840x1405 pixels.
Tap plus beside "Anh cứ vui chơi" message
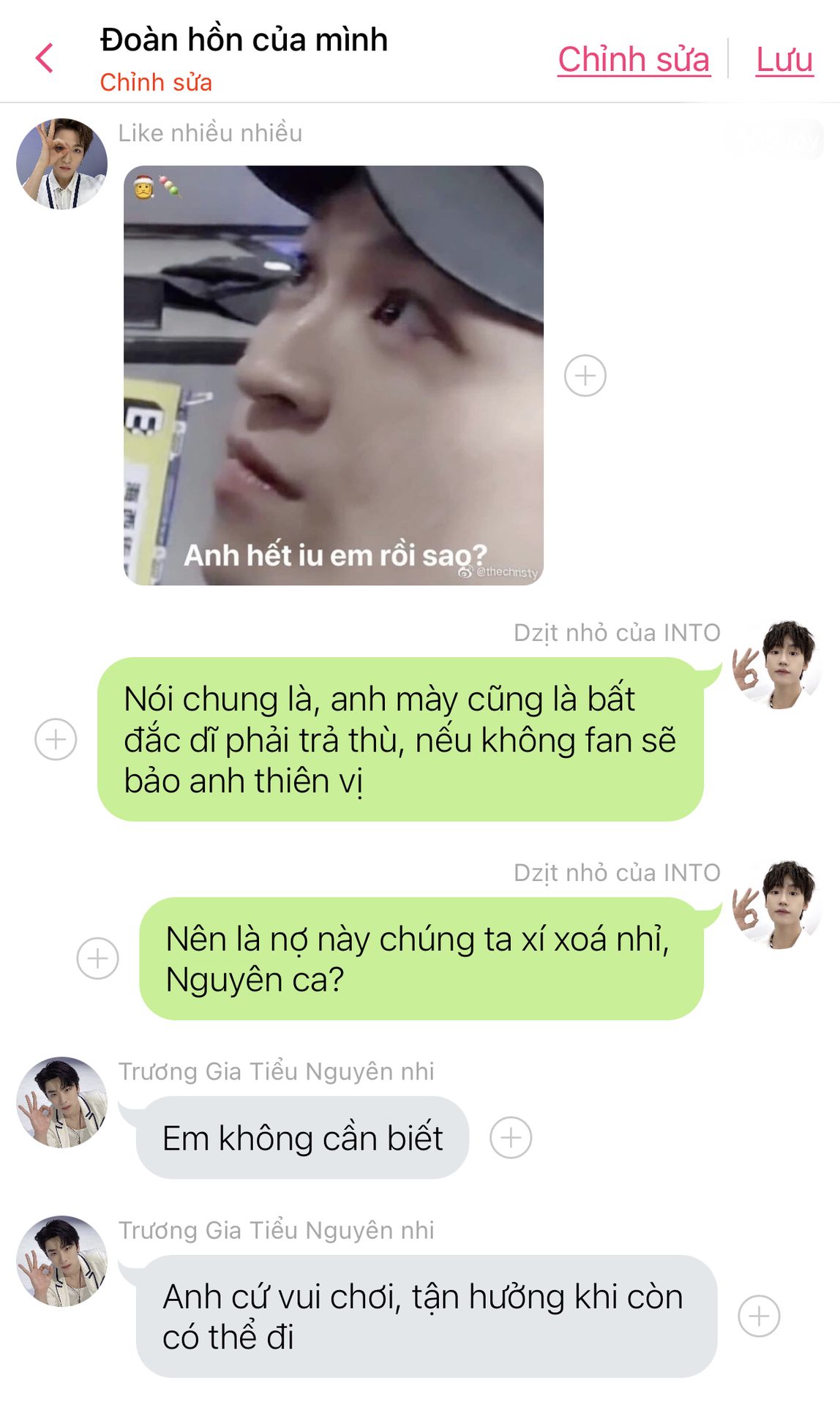pos(759,1316)
